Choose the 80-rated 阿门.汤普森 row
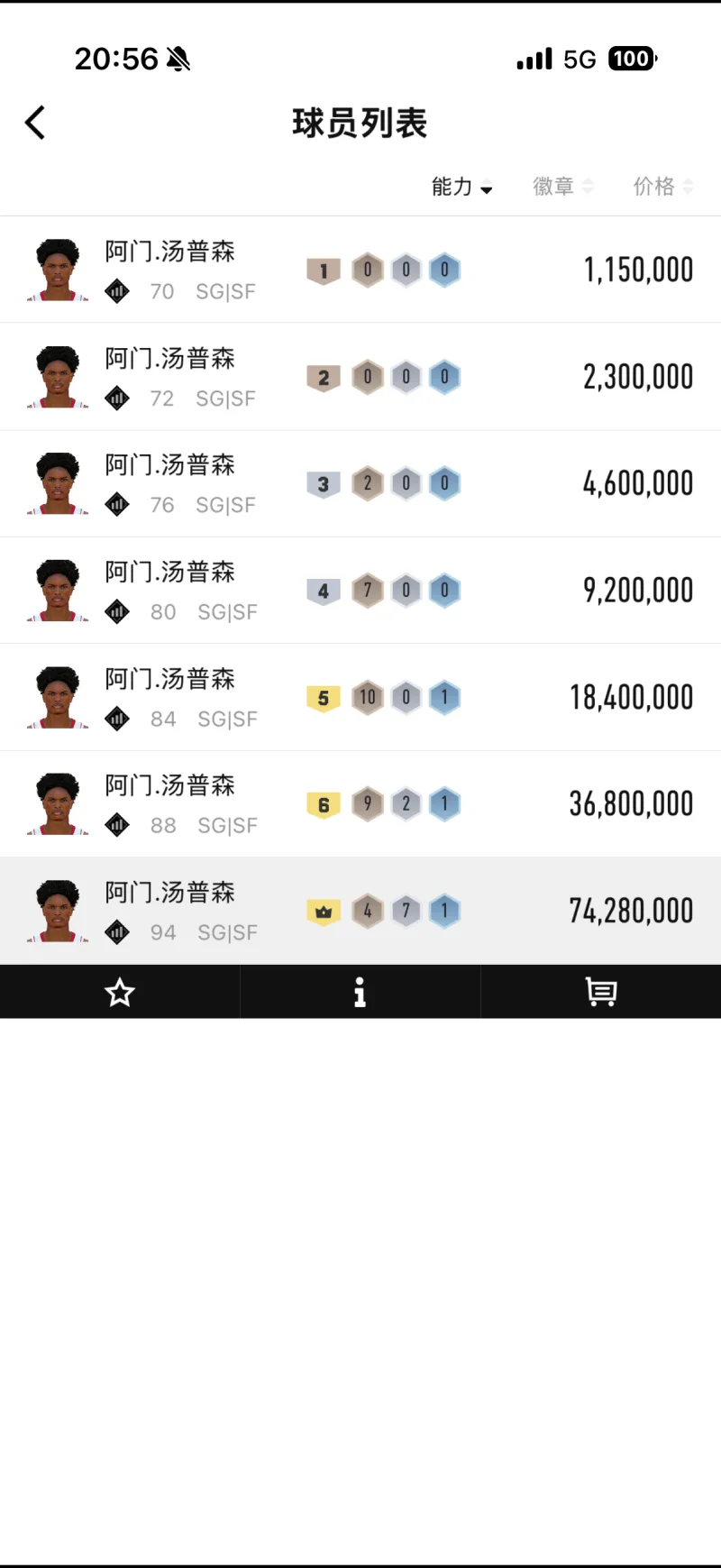Screen dimensions: 721x1568 tap(360, 591)
